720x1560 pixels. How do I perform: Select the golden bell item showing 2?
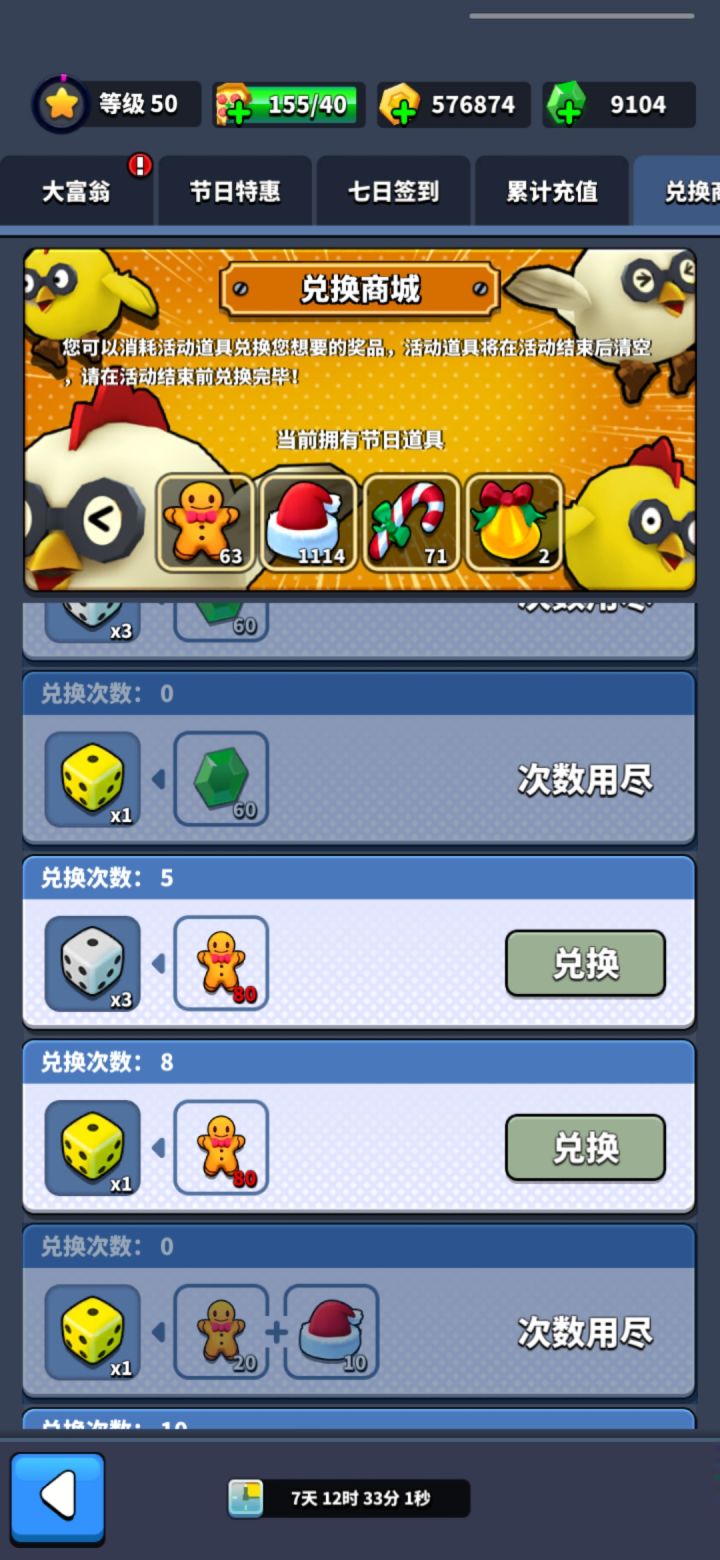pos(511,520)
